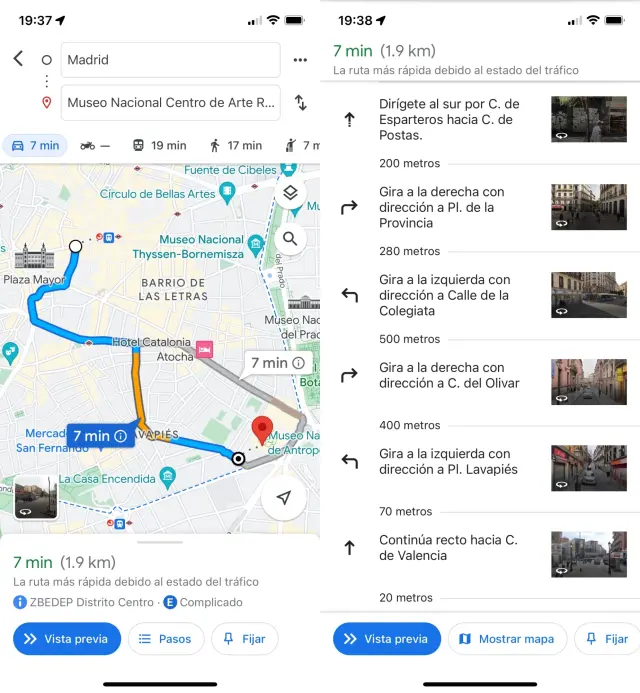Viewport: 640px width, 693px height.
Task: Switch to the motorcycle travel mode
Action: [x=95, y=145]
